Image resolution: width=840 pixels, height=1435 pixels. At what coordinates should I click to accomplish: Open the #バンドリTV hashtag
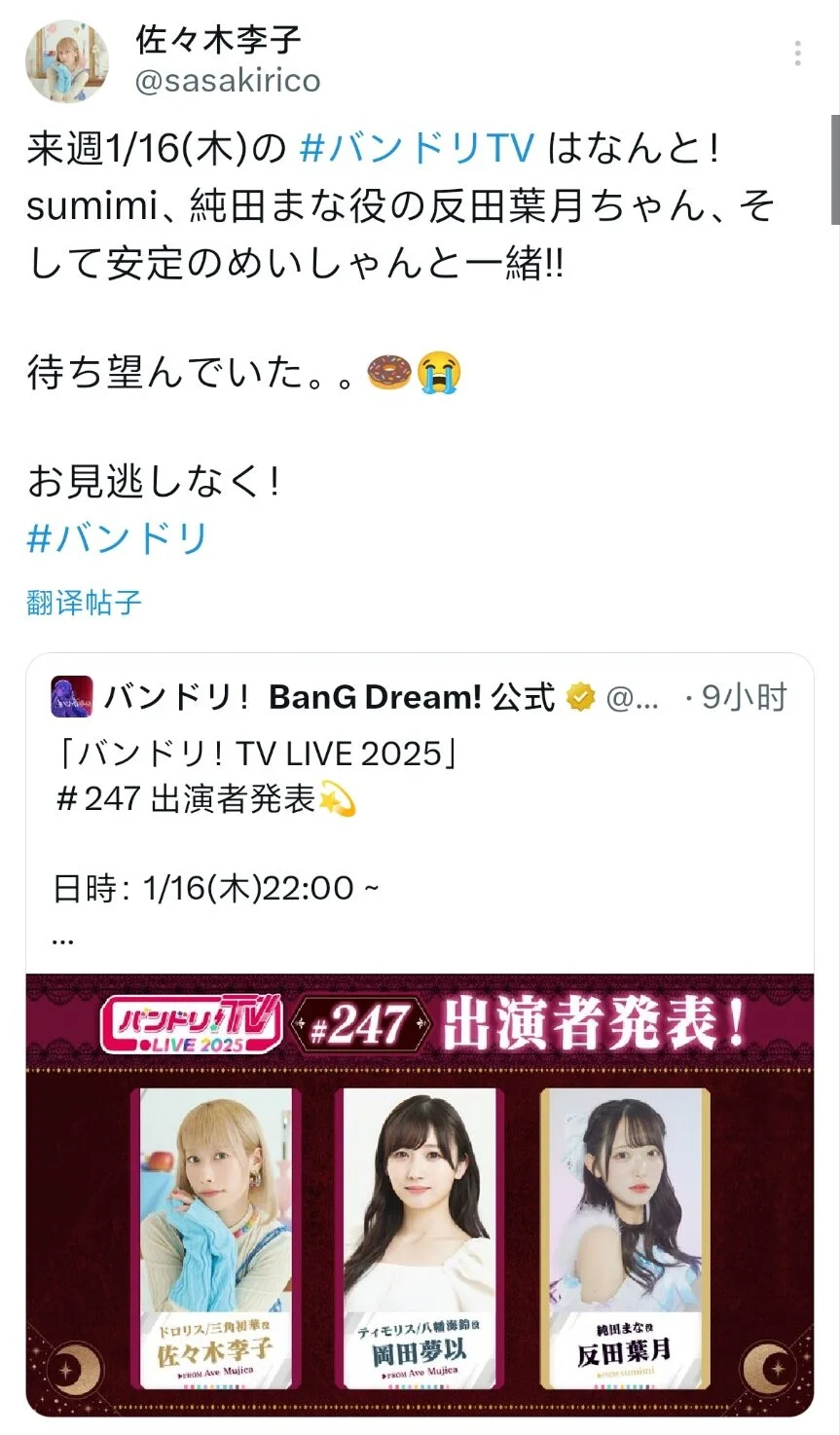click(418, 148)
